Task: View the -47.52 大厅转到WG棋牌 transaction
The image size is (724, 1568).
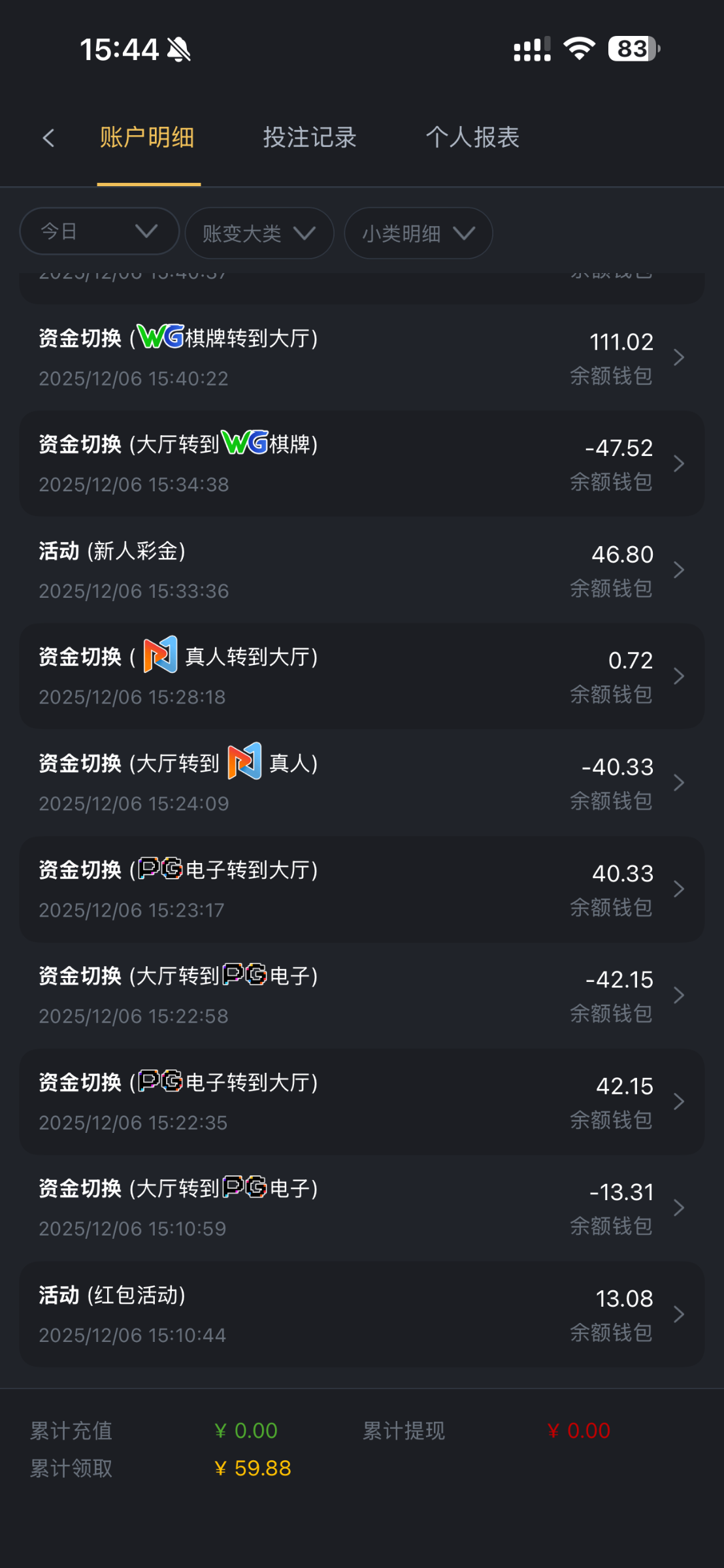Action: click(x=361, y=464)
